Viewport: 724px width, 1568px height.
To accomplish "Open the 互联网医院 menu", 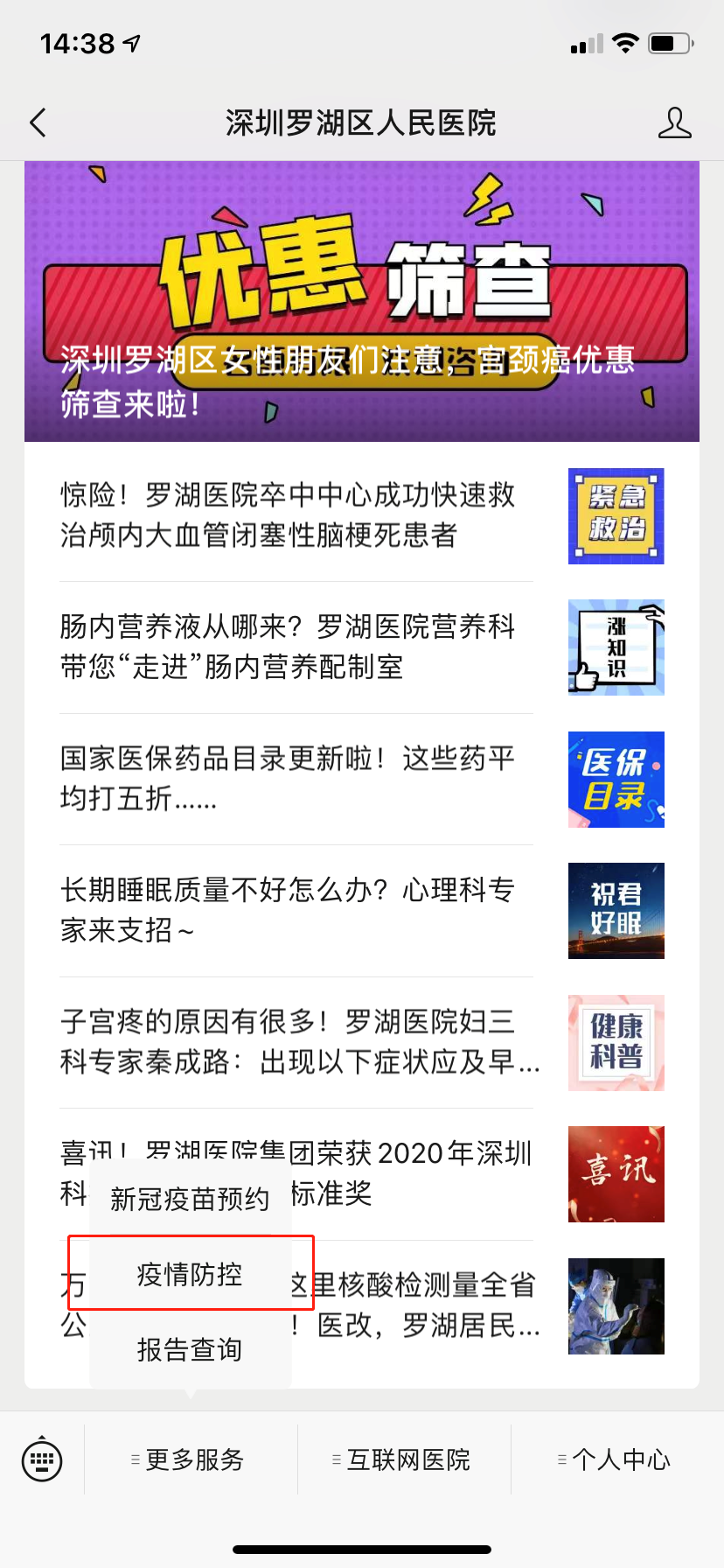I will 404,1459.
